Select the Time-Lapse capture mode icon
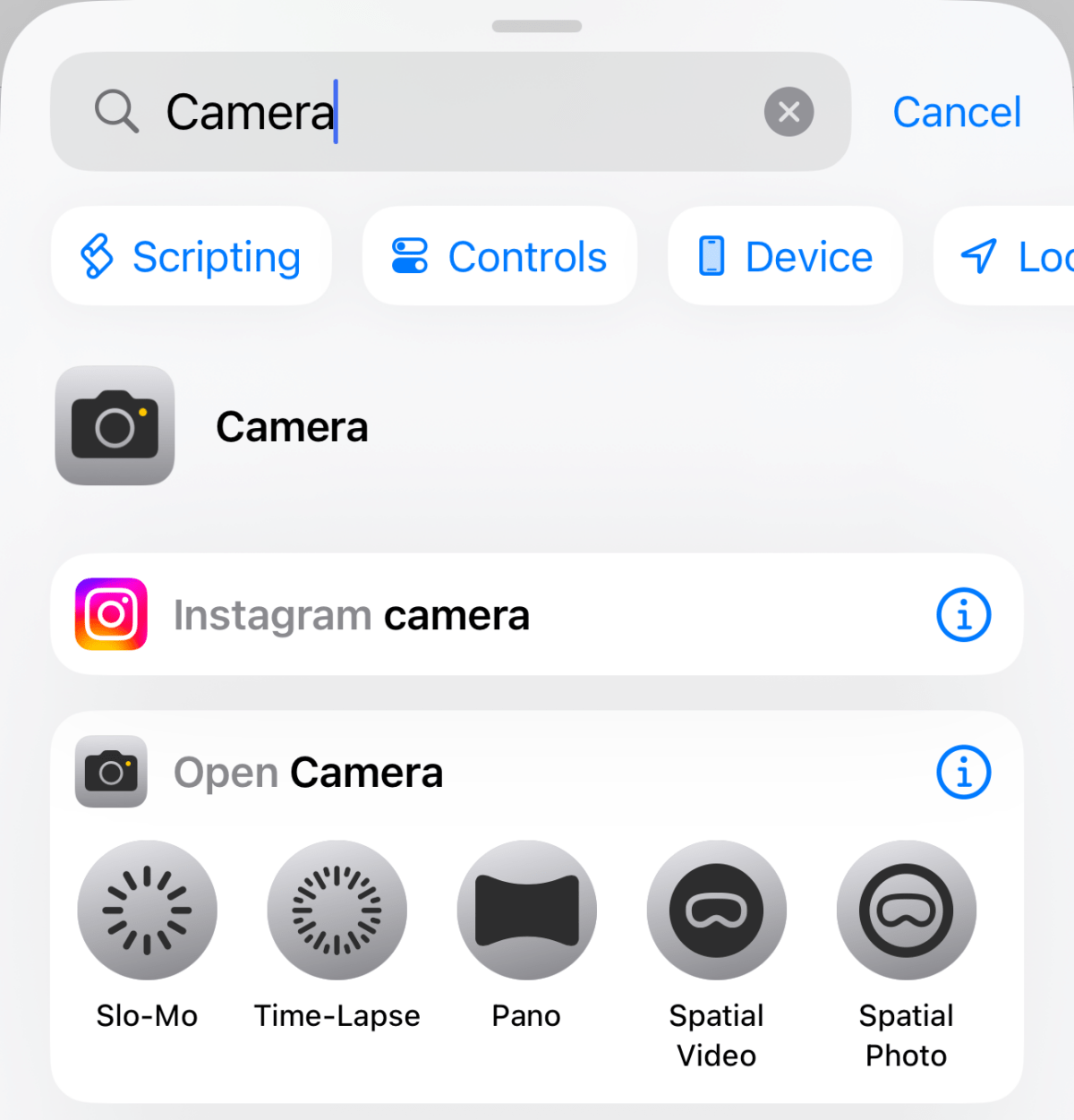This screenshot has width=1074, height=1120. coord(337,909)
